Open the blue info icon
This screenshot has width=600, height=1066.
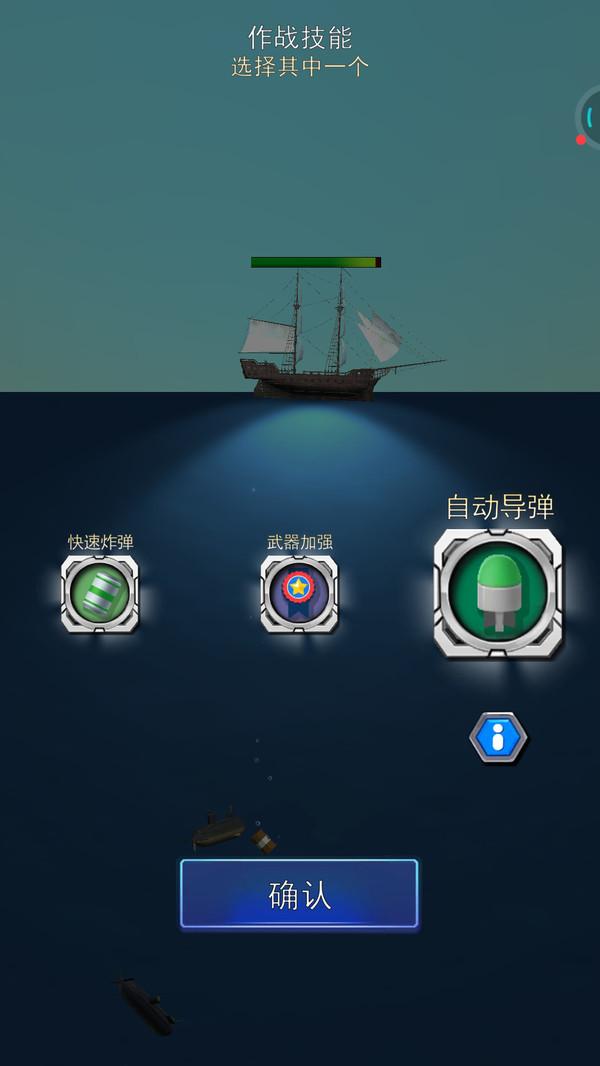(x=498, y=737)
